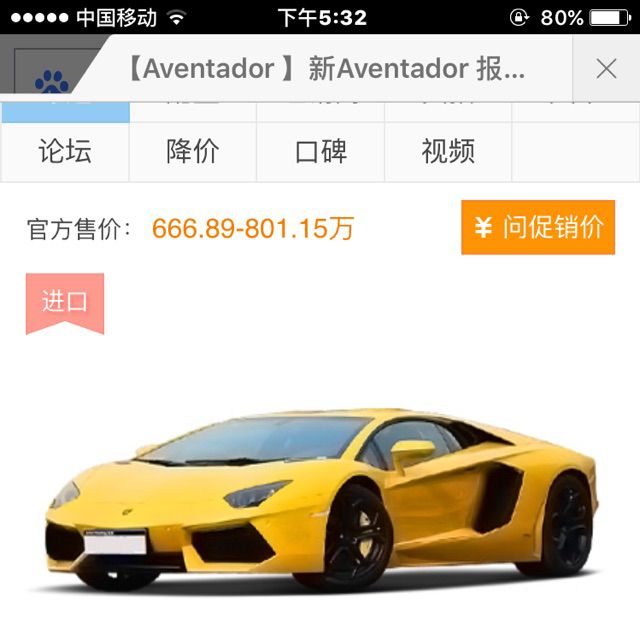Switch to the 论坛 tab
640x640 pixels.
point(65,152)
